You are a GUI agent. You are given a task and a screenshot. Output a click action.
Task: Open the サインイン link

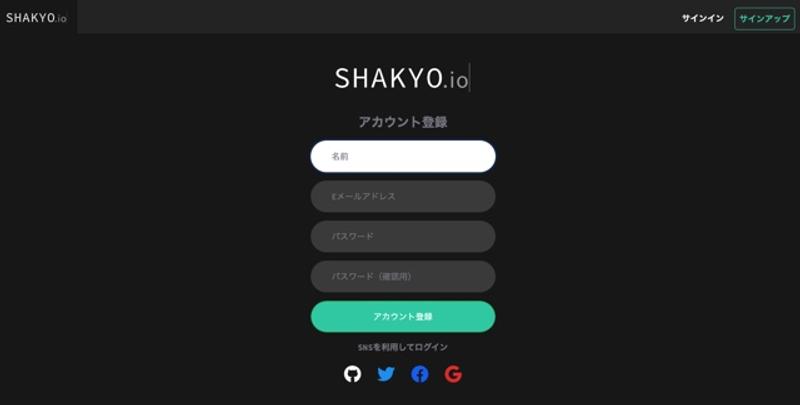[702, 18]
